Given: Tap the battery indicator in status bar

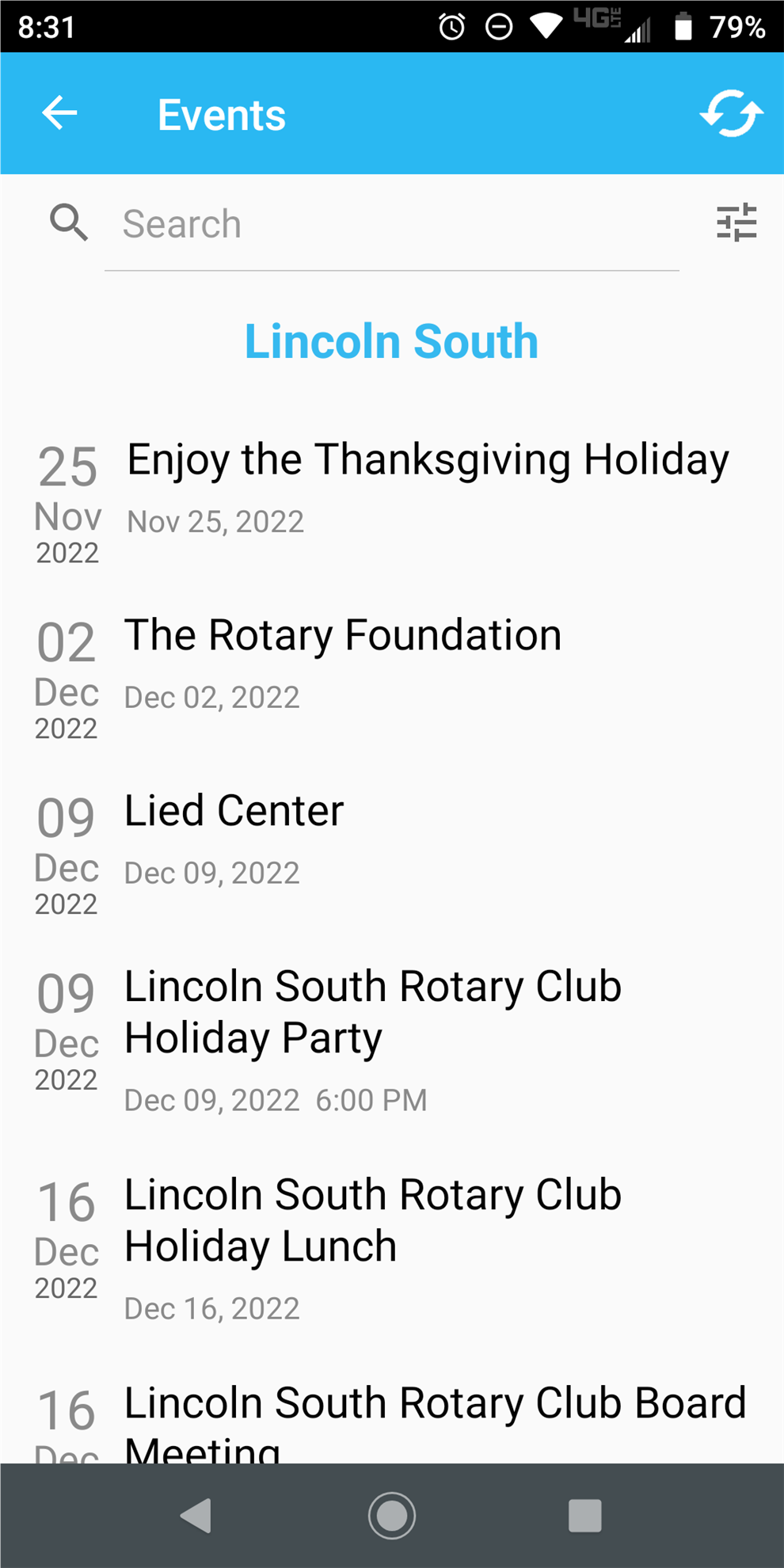Looking at the screenshot, I should (683, 27).
